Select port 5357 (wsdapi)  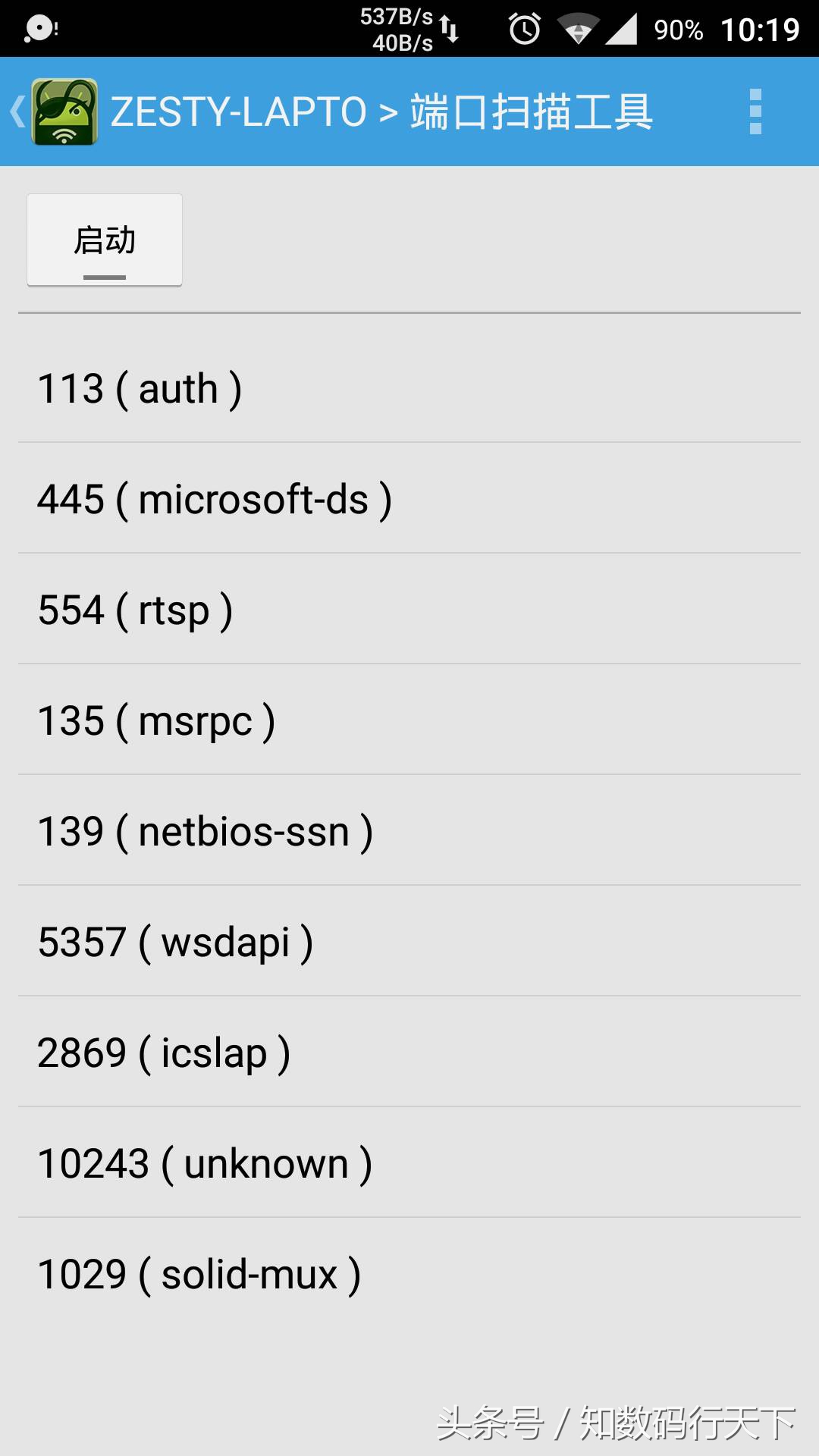coord(409,942)
